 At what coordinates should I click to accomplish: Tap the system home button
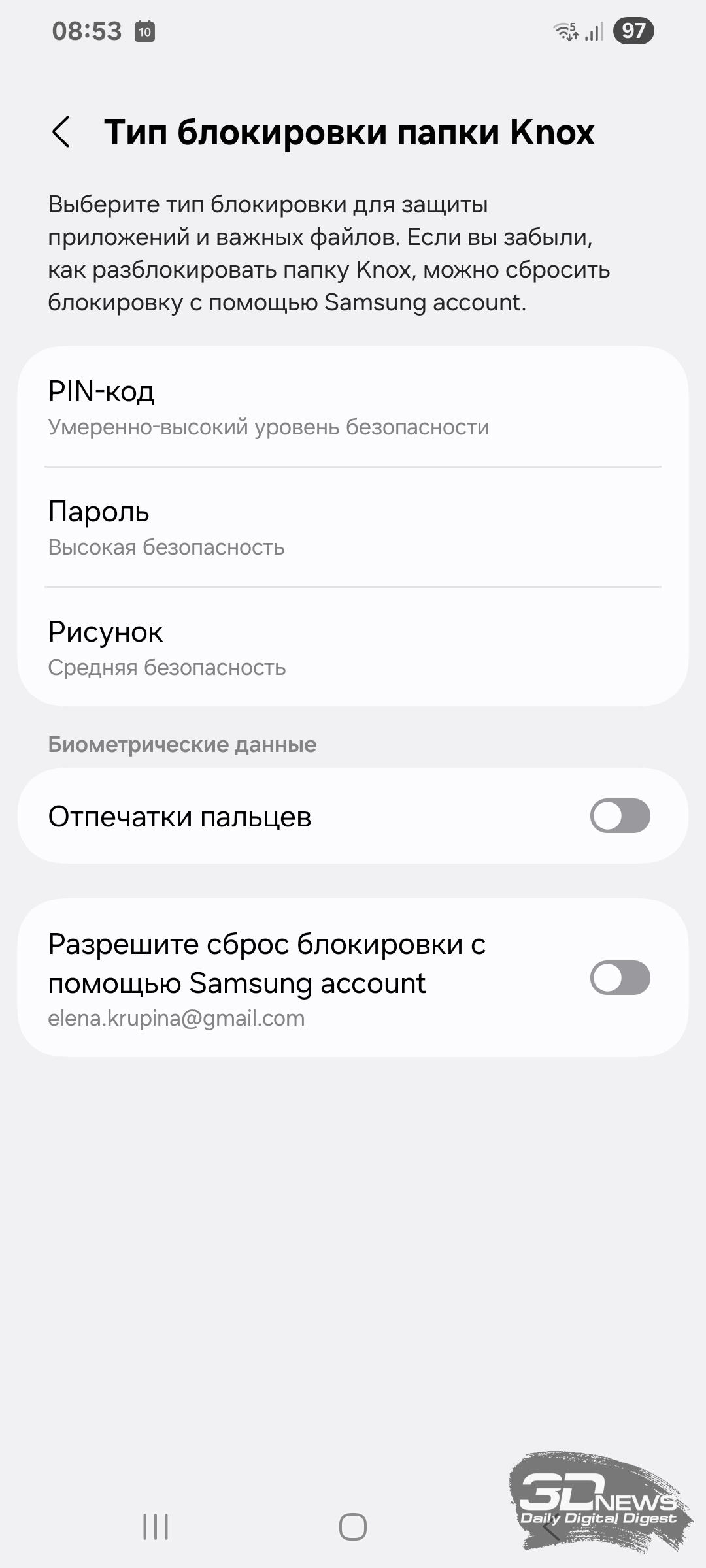point(353,1527)
